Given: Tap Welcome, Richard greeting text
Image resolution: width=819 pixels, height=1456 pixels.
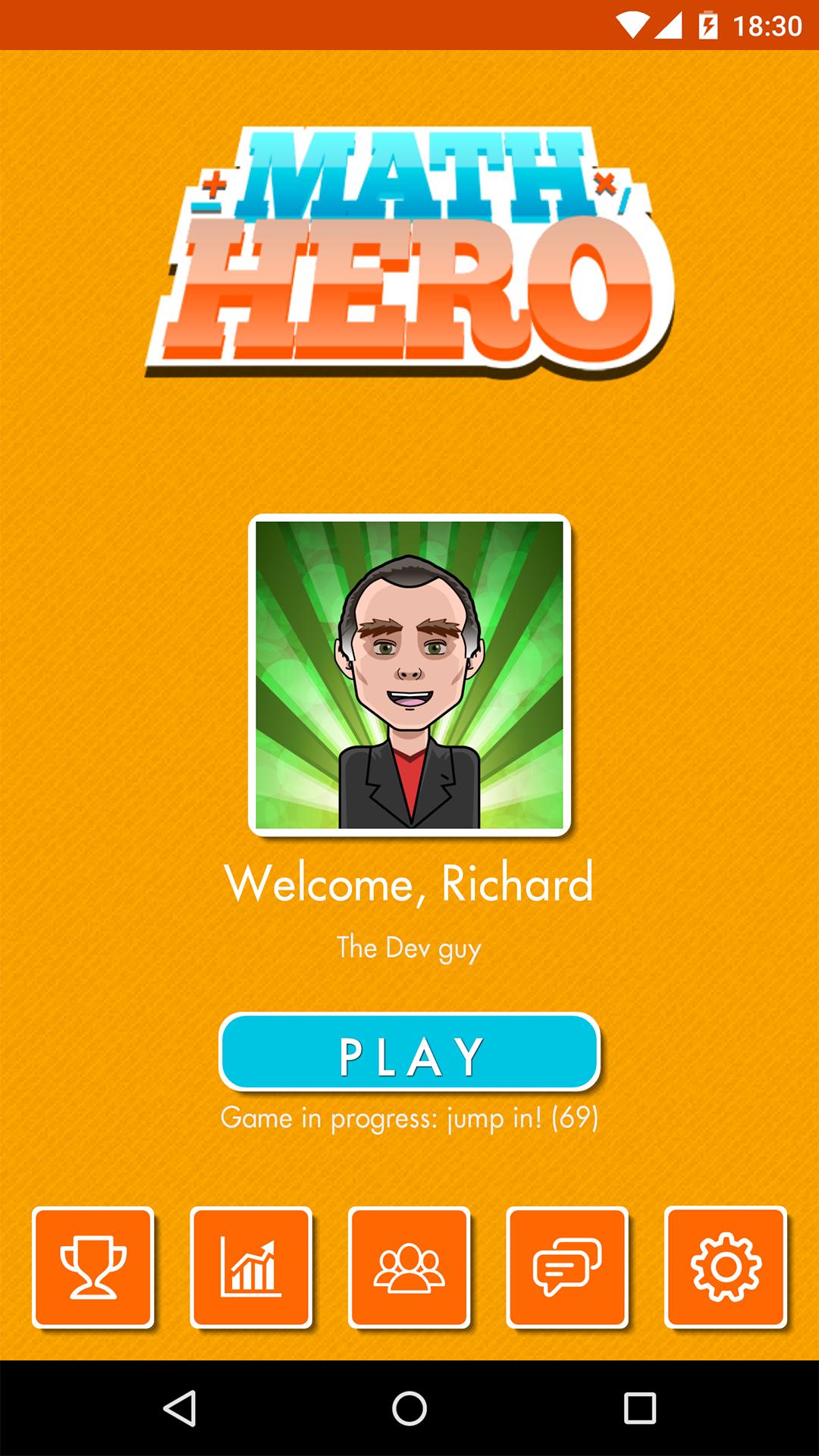Looking at the screenshot, I should [x=409, y=881].
